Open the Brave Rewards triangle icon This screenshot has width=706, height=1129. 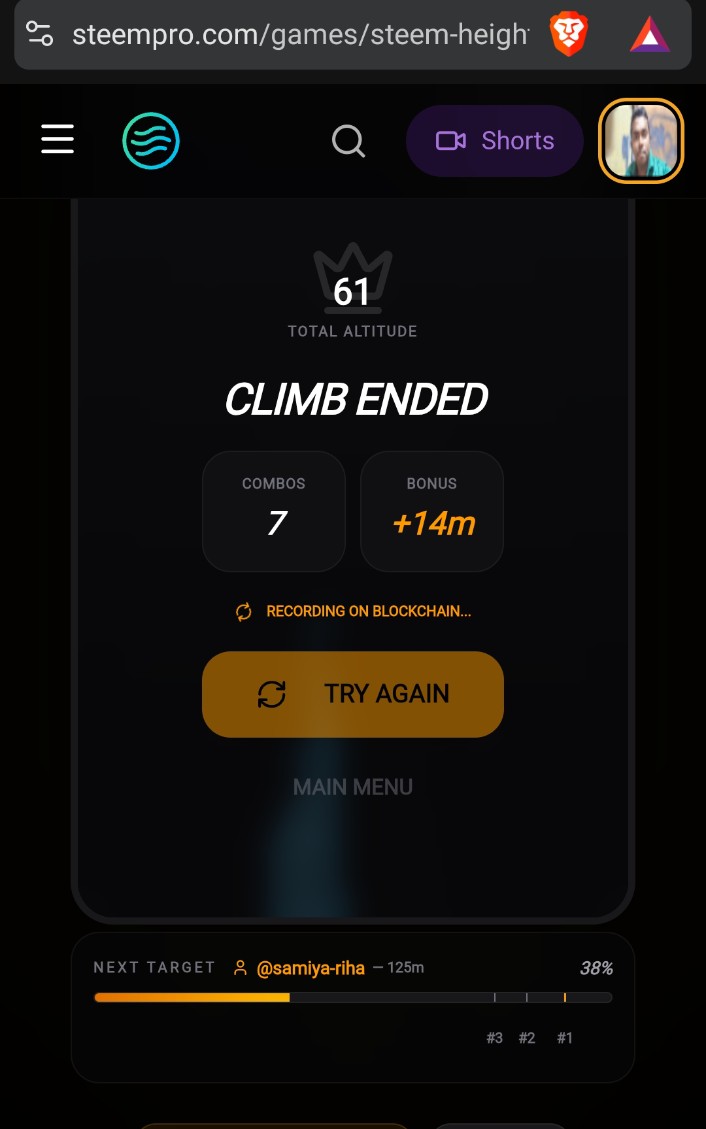pos(650,36)
